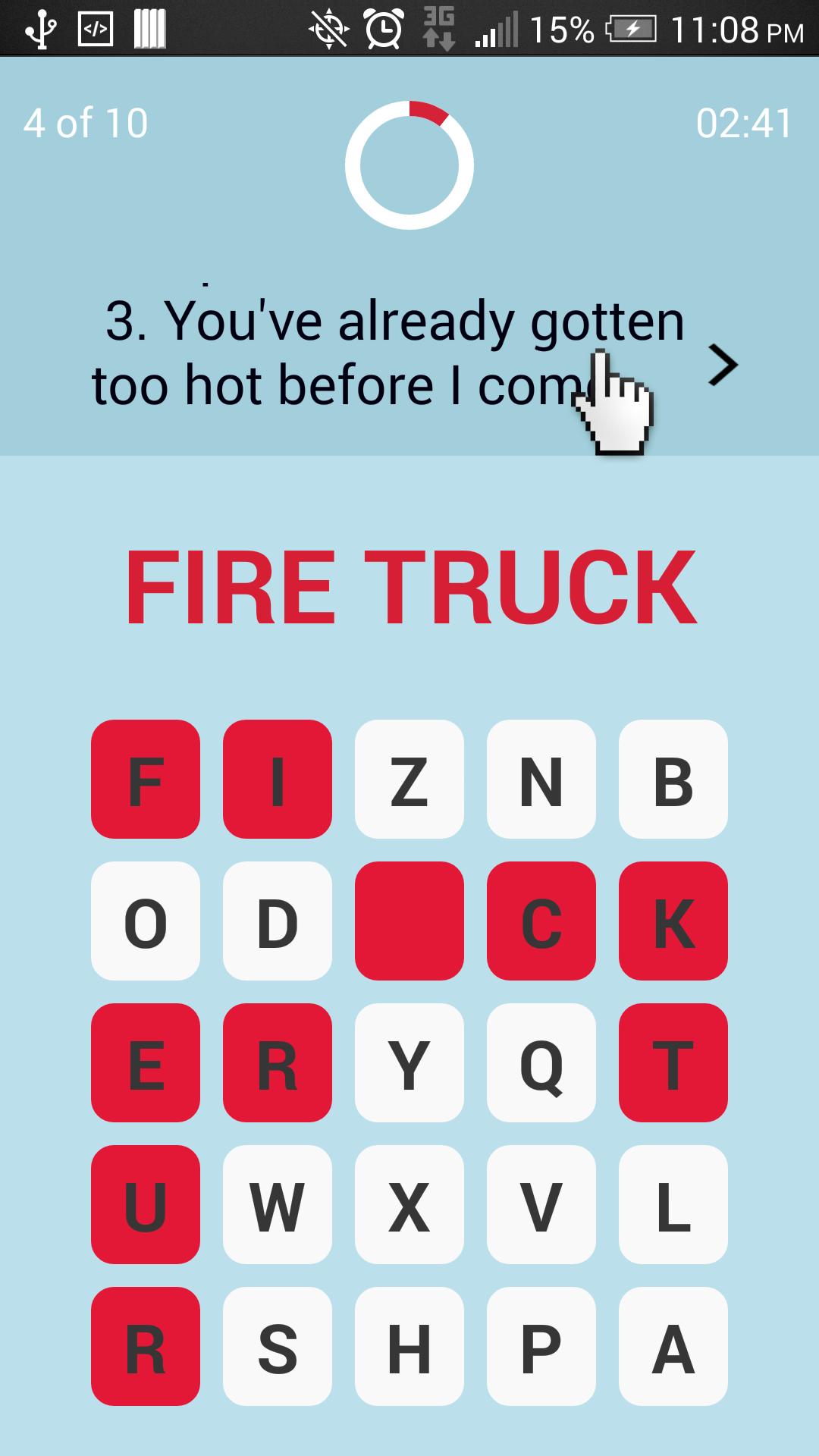The height and width of the screenshot is (1456, 819).
Task: Advance to the next clue with the chevron
Action: click(723, 365)
